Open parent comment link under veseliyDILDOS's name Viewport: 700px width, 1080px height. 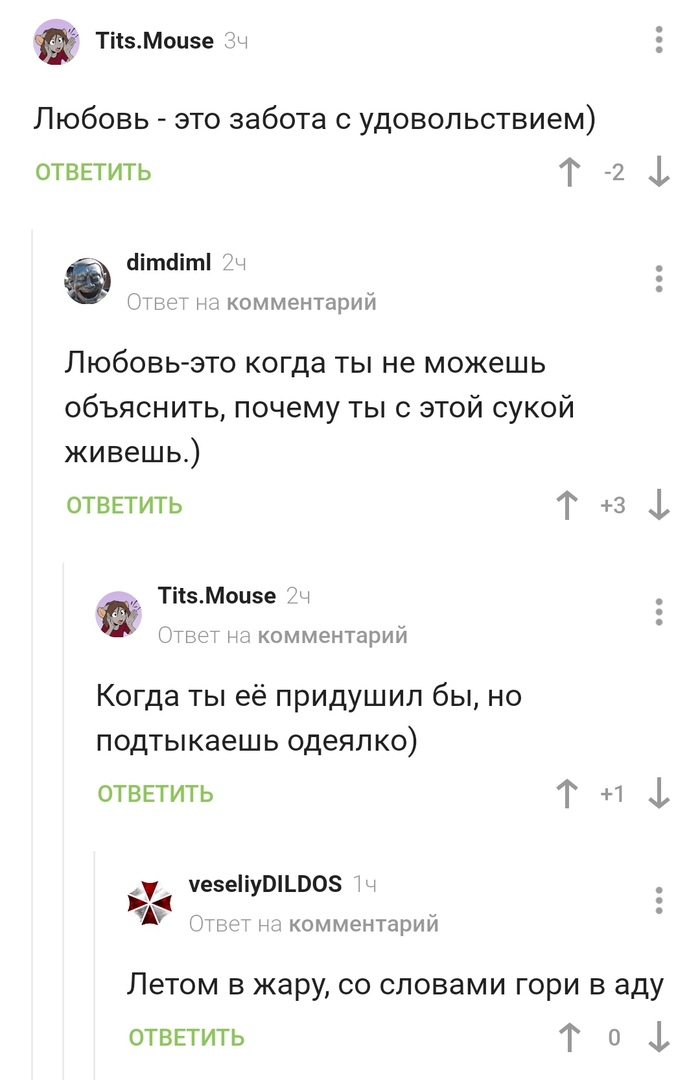pos(363,924)
